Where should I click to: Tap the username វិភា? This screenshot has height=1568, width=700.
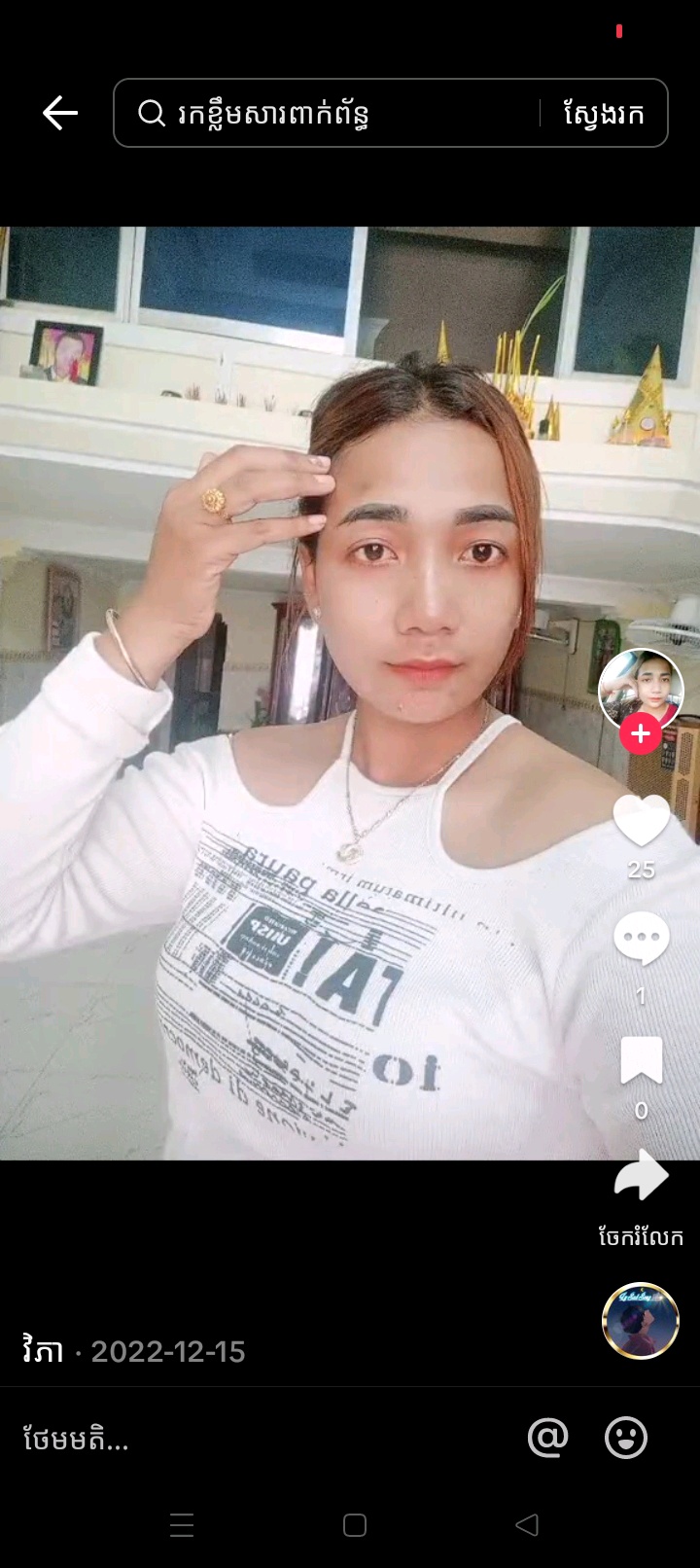tap(43, 1350)
